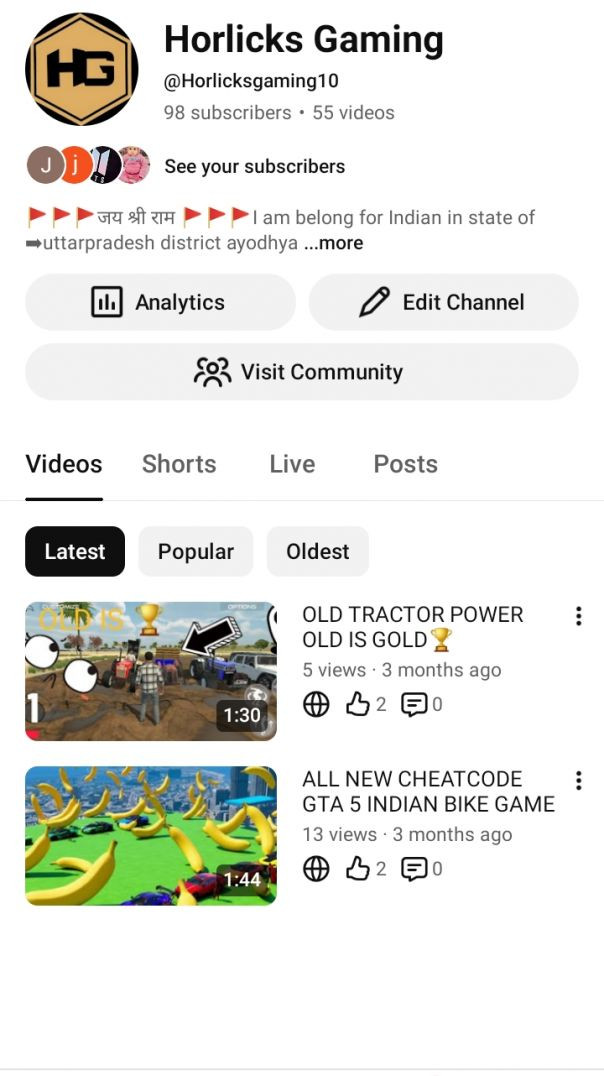Viewport: 604px width, 1076px height.
Task: Switch to the Live tab
Action: pyautogui.click(x=292, y=464)
